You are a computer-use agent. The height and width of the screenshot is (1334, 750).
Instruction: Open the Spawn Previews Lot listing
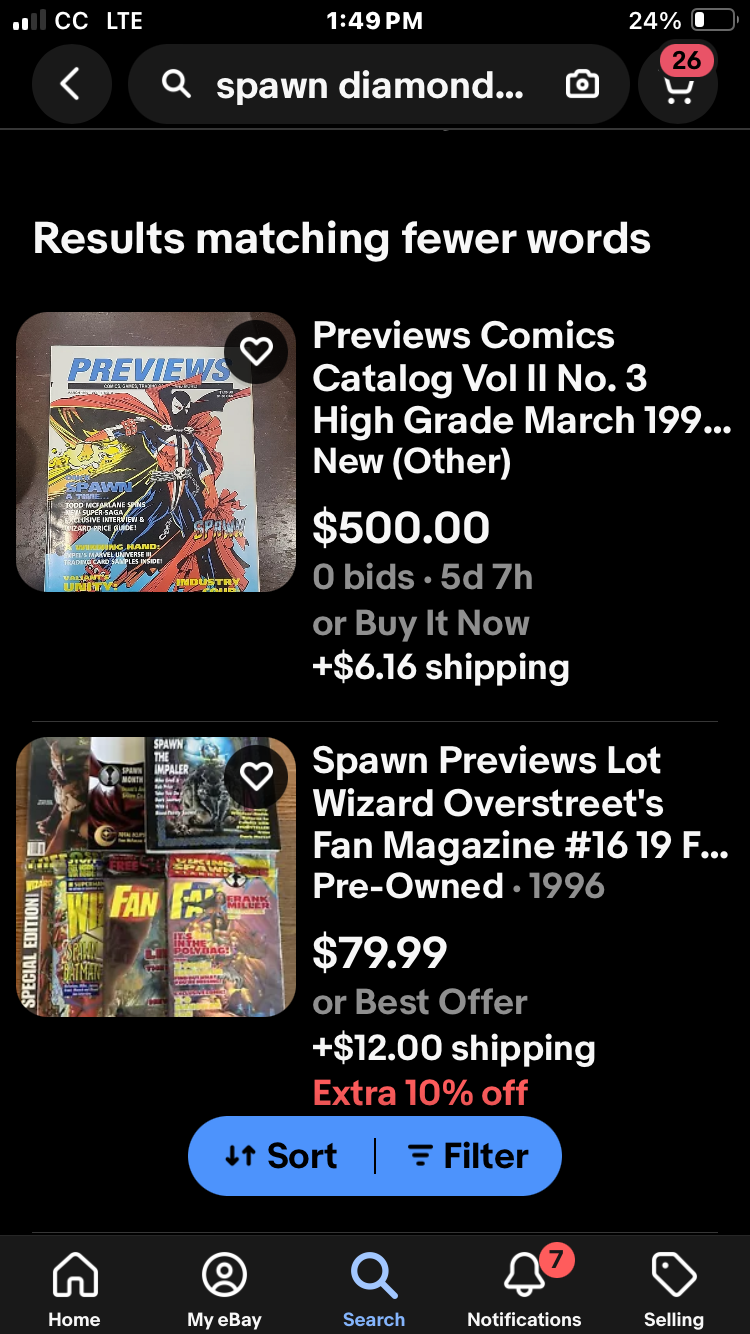pyautogui.click(x=520, y=823)
